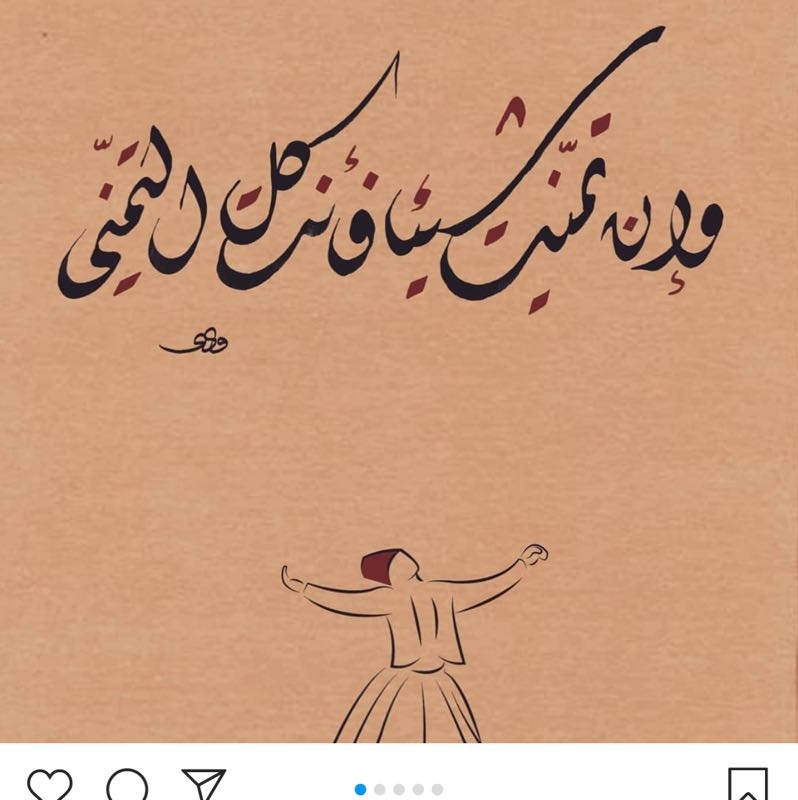Save this post to bookmarks
Viewport: 798px width, 800px height.
click(x=747, y=787)
